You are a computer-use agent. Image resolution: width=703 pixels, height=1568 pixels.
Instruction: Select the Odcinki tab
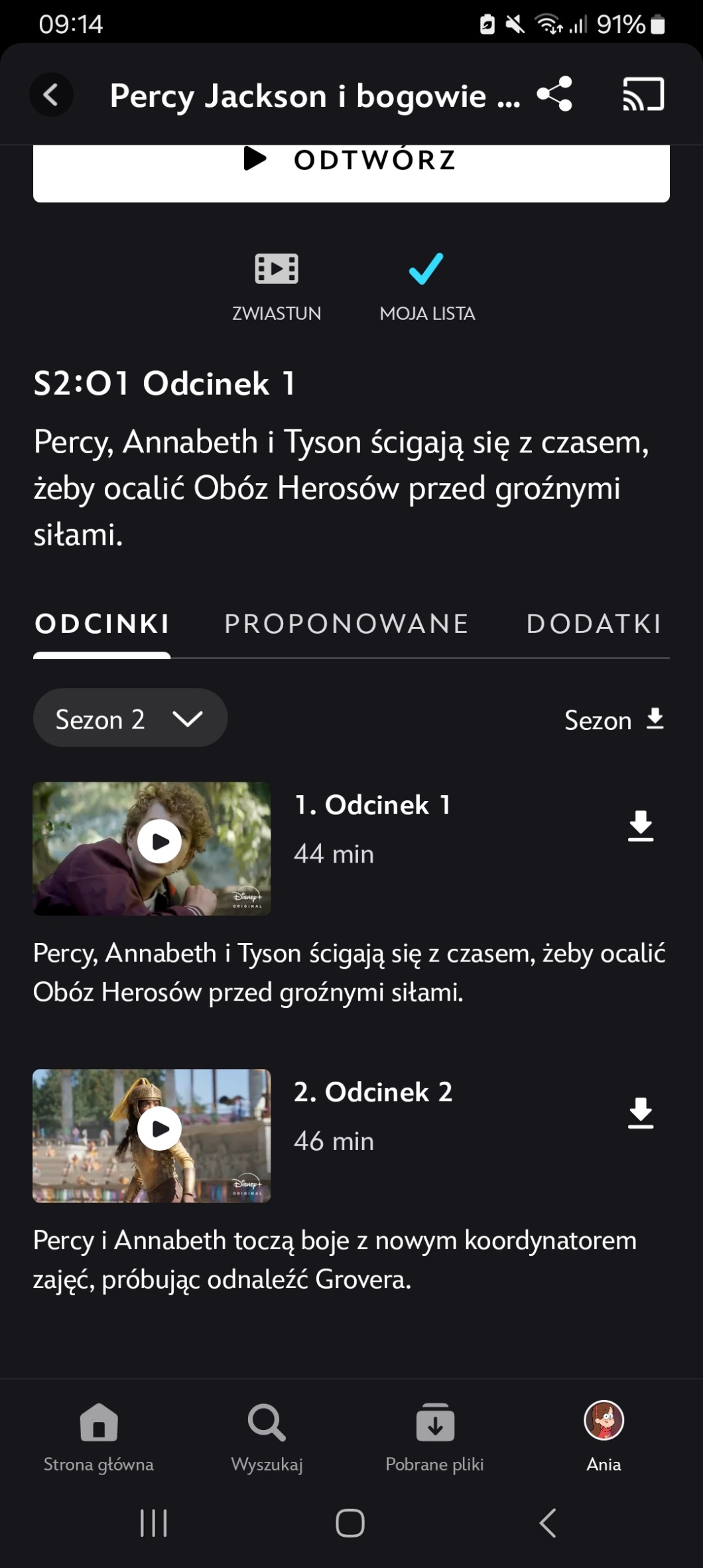coord(102,624)
